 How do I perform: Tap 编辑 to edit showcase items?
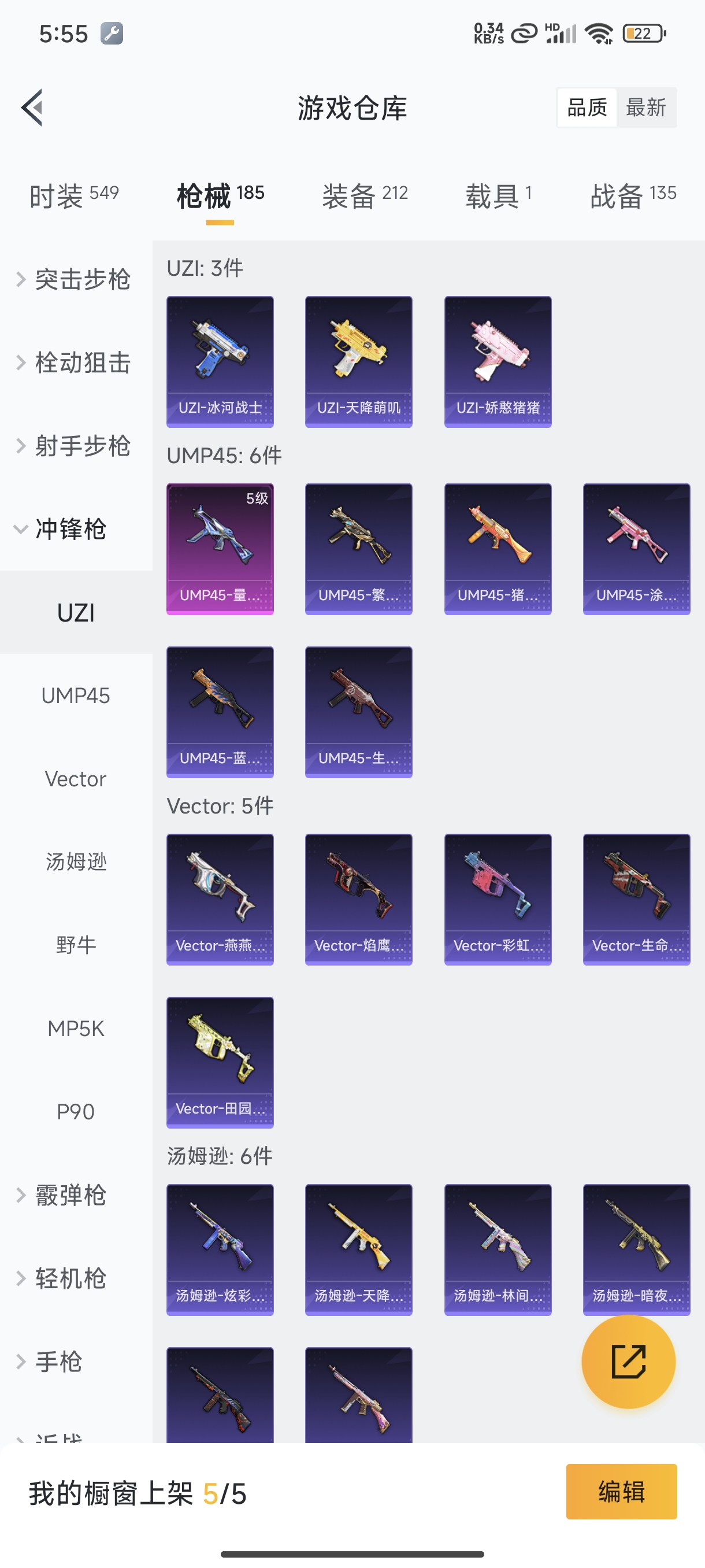click(621, 1491)
